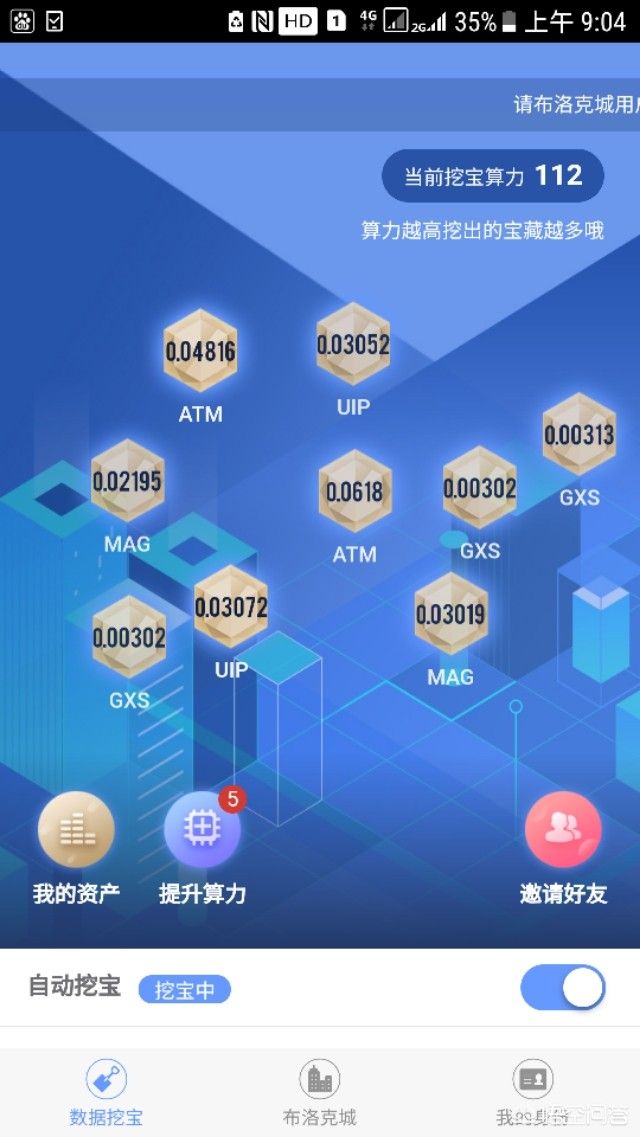The image size is (640, 1137).
Task: Collect the 0.00313 GXS treasure
Action: point(579,435)
